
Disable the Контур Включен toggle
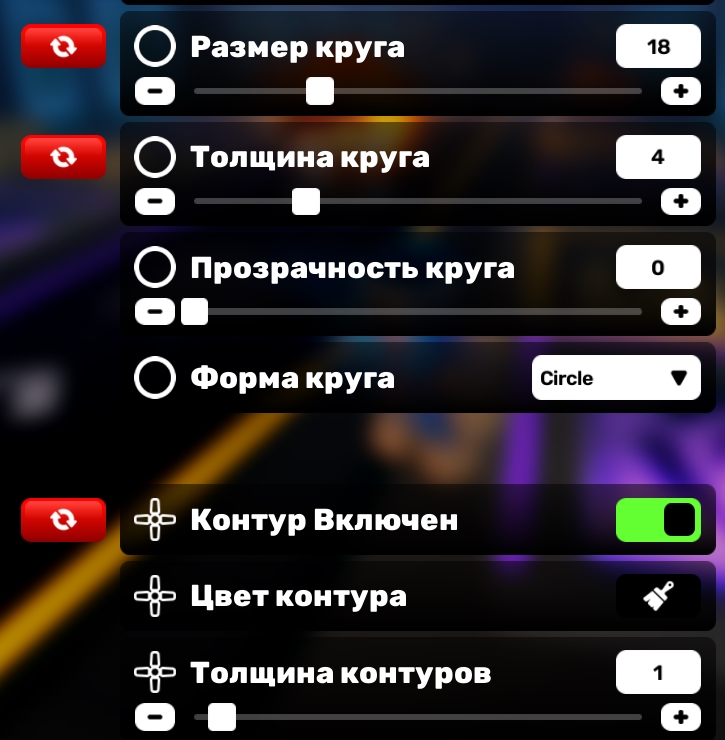point(658,520)
